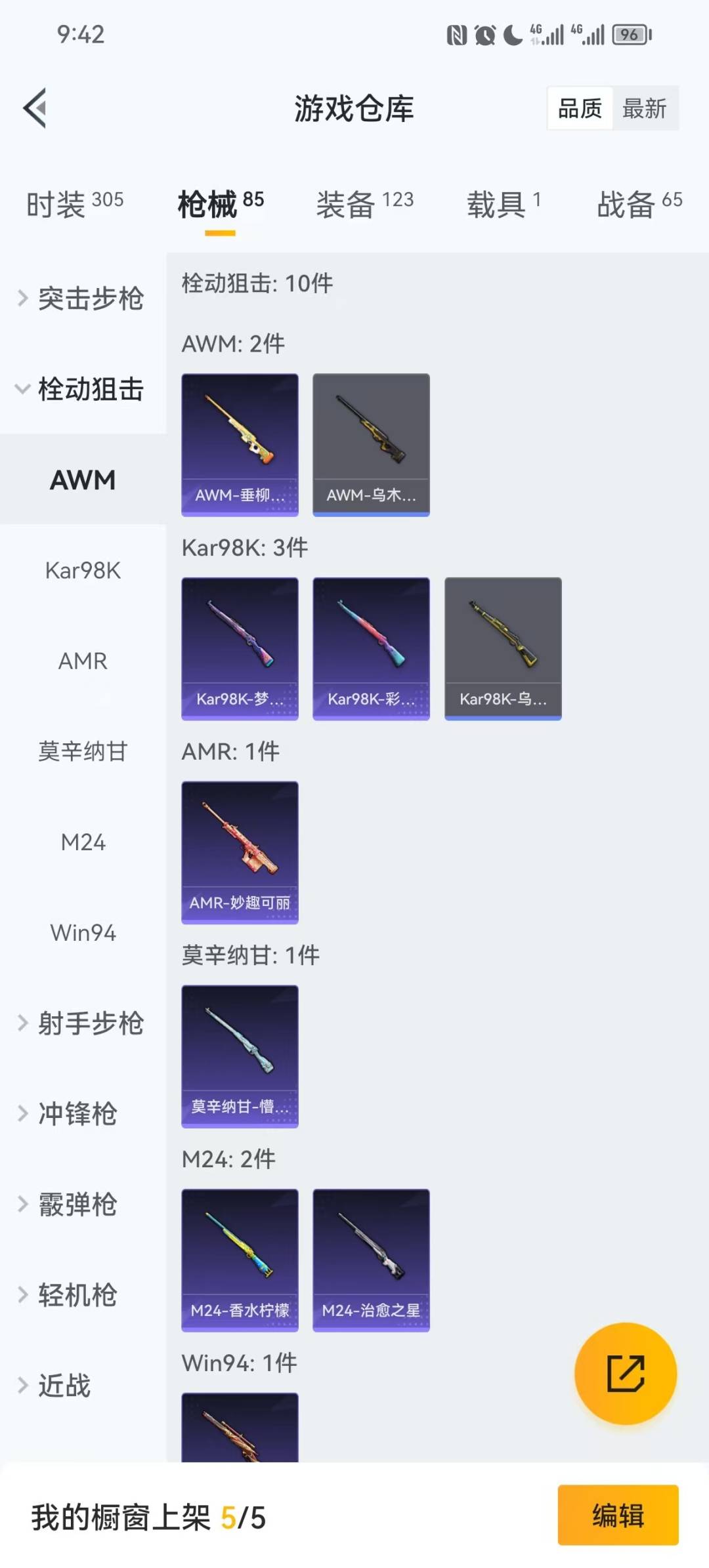Sort items by 最新
709x1568 pixels.
(x=644, y=108)
